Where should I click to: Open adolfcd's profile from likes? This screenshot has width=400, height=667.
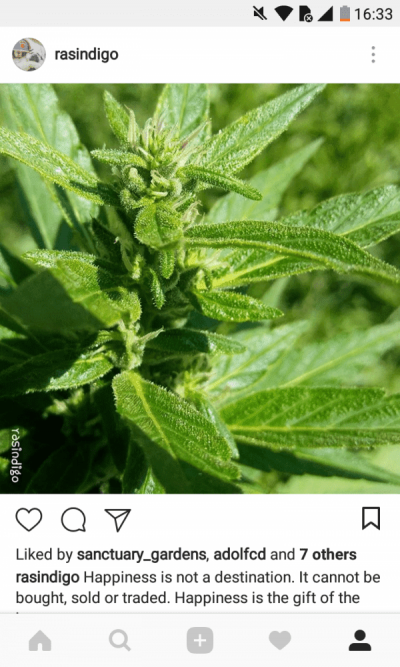240,554
